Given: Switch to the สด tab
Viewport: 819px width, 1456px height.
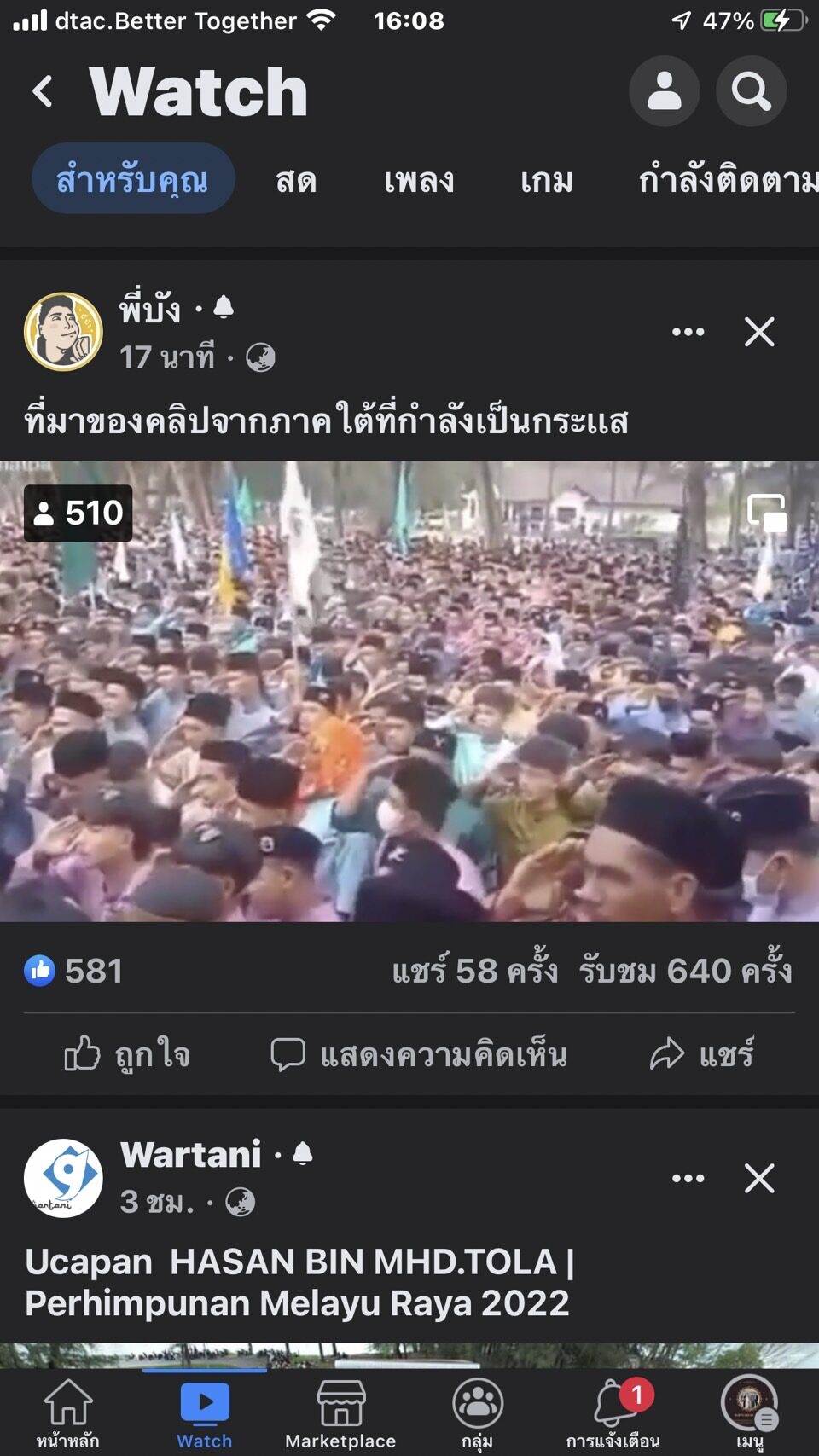Looking at the screenshot, I should pos(296,181).
